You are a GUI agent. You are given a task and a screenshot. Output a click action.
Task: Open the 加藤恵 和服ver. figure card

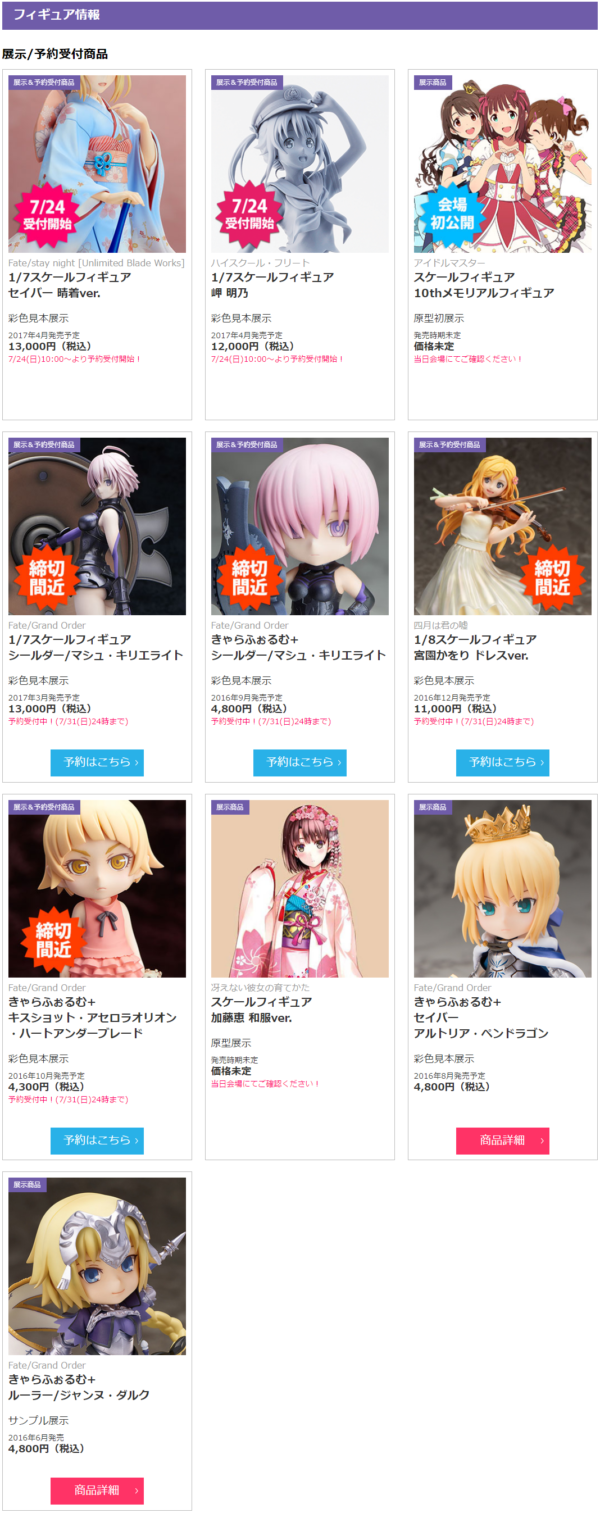click(x=299, y=888)
